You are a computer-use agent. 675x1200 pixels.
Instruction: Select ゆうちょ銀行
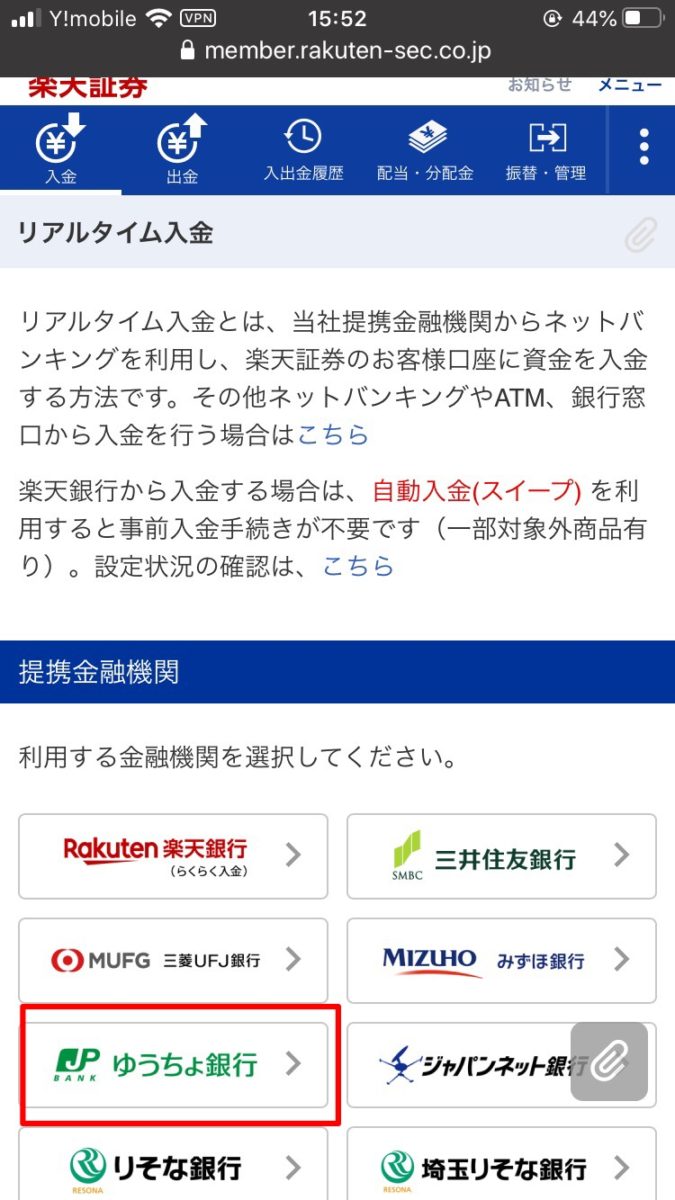[x=173, y=1064]
